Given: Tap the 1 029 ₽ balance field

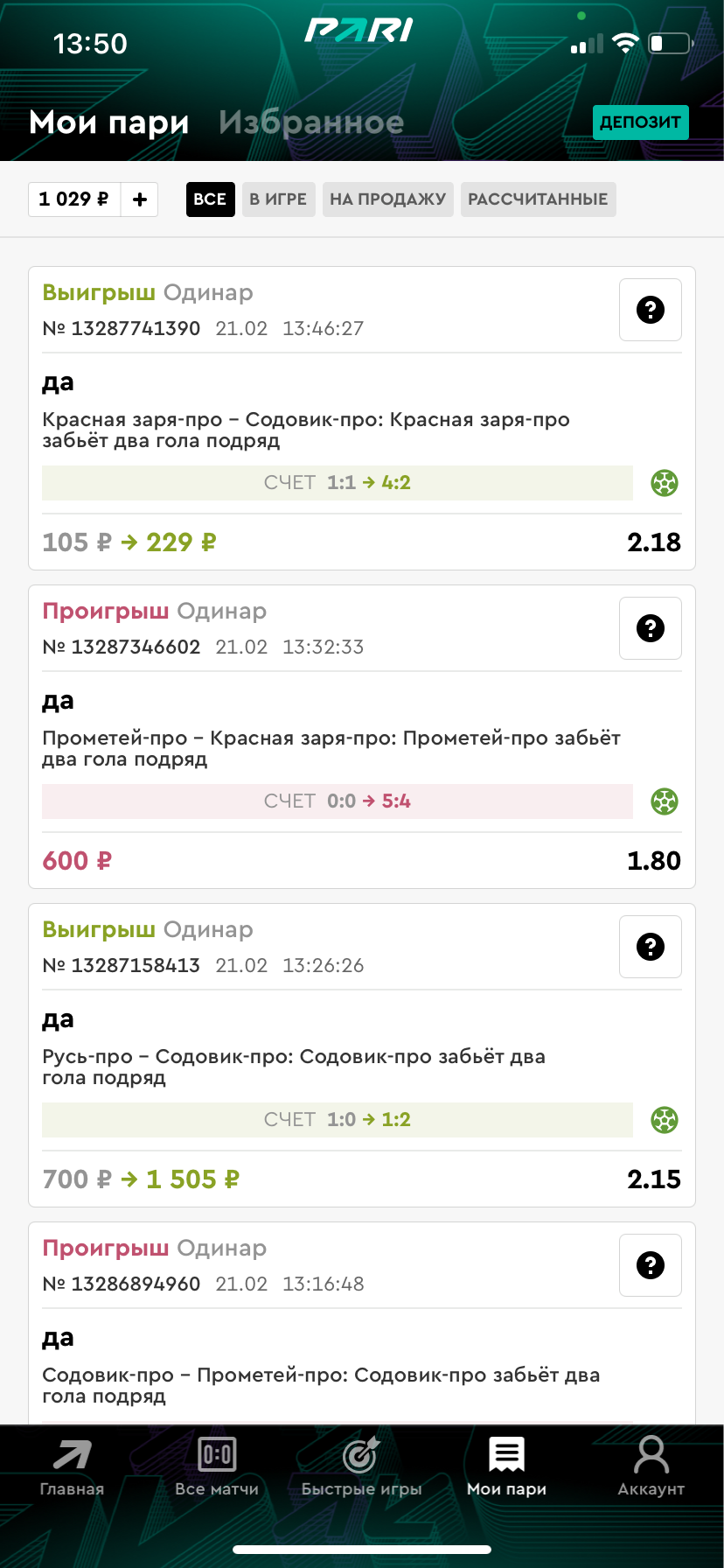Looking at the screenshot, I should (74, 199).
